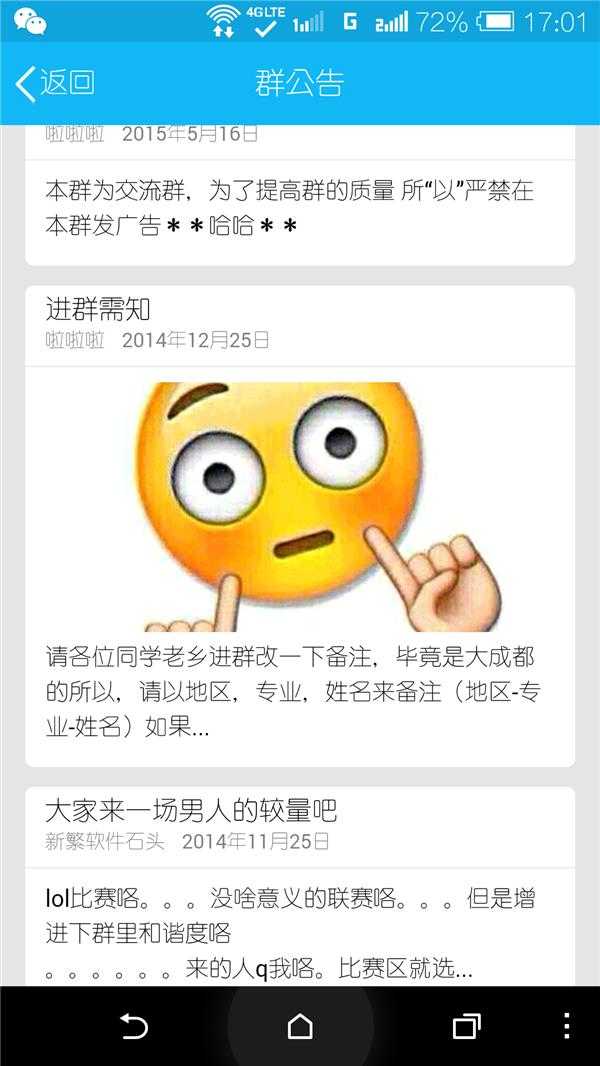Tap the system home button
Image resolution: width=600 pixels, height=1066 pixels.
coord(300,1026)
